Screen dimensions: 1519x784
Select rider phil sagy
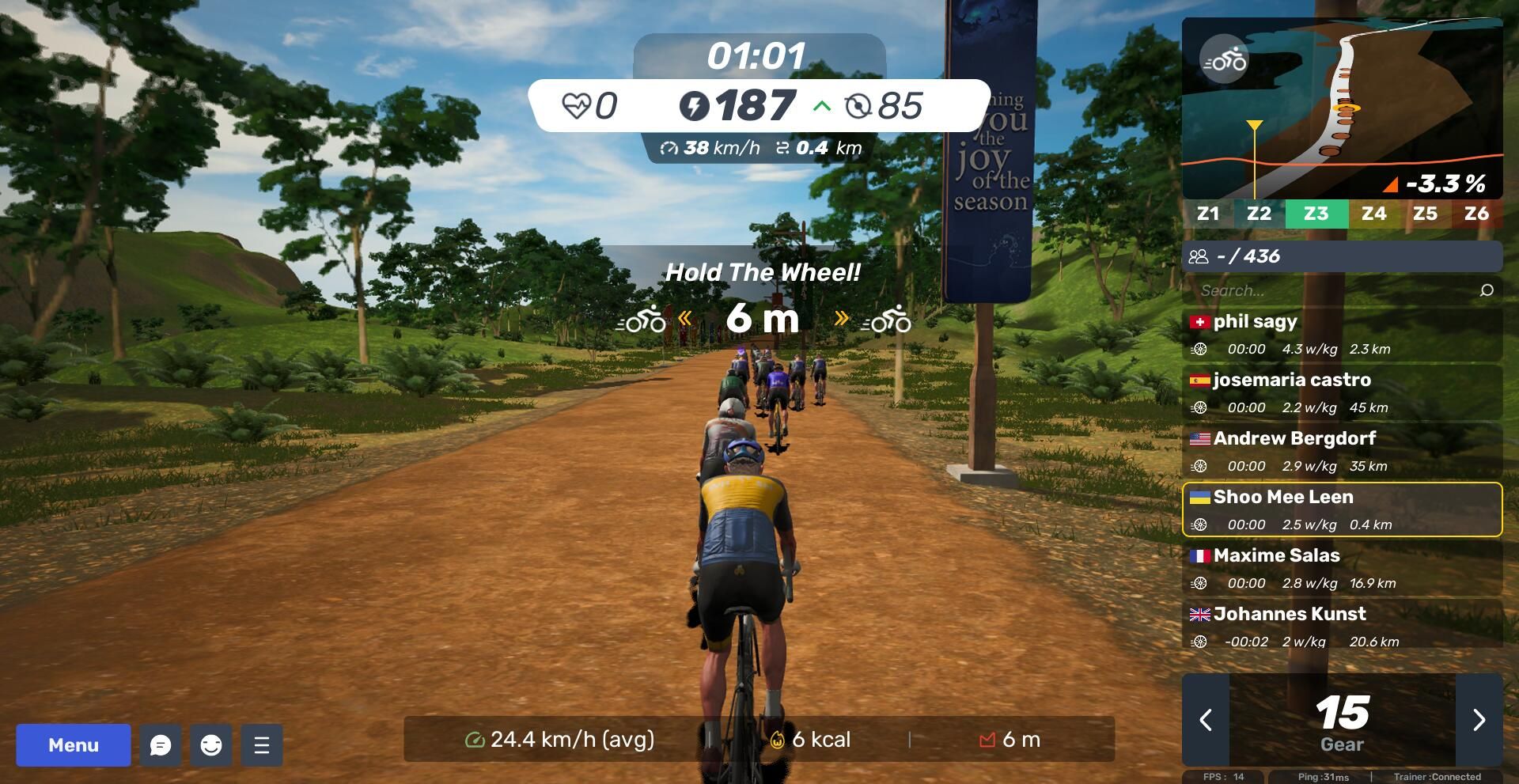[1342, 334]
